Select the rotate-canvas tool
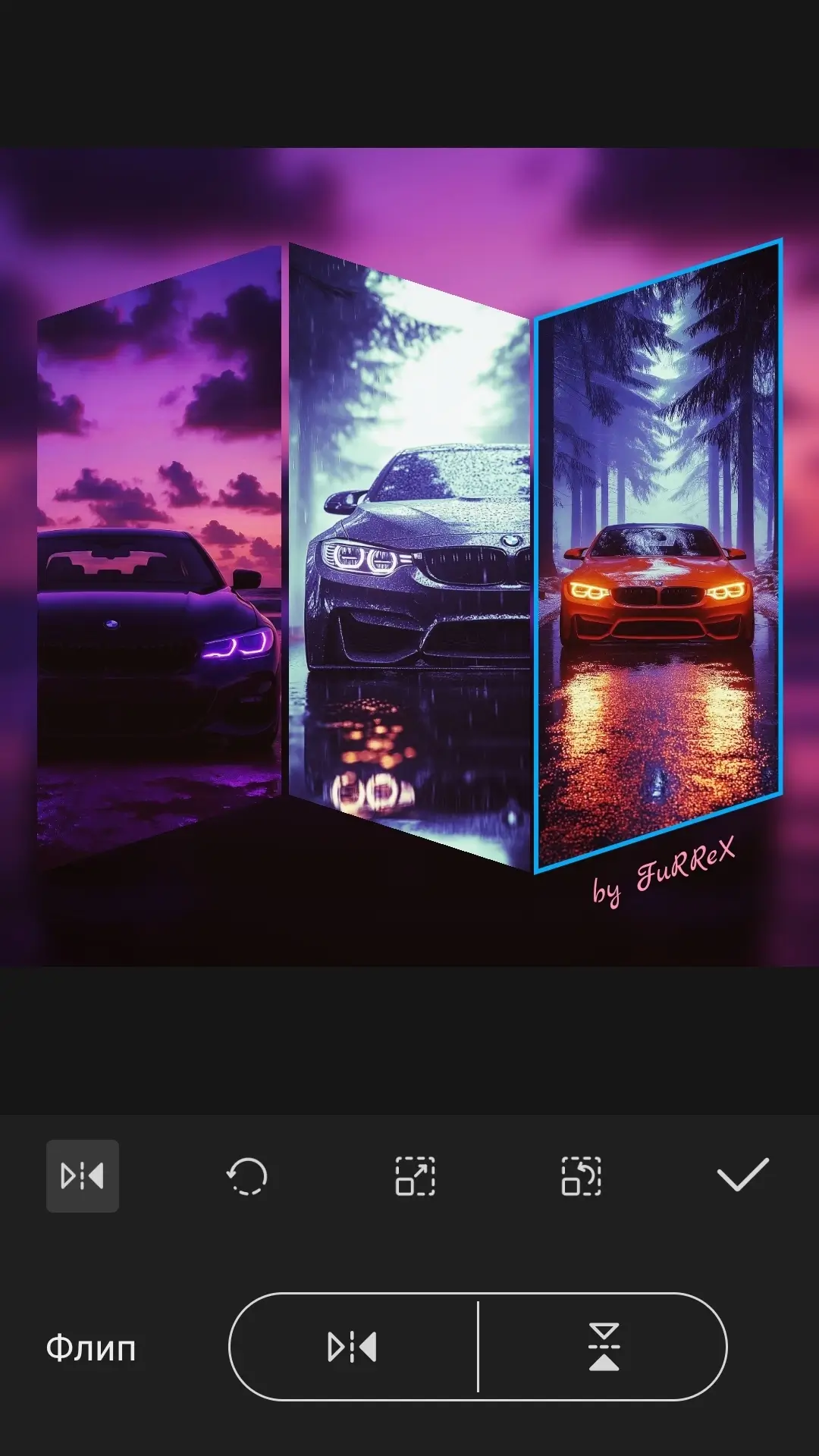819x1456 pixels. coord(582,1176)
